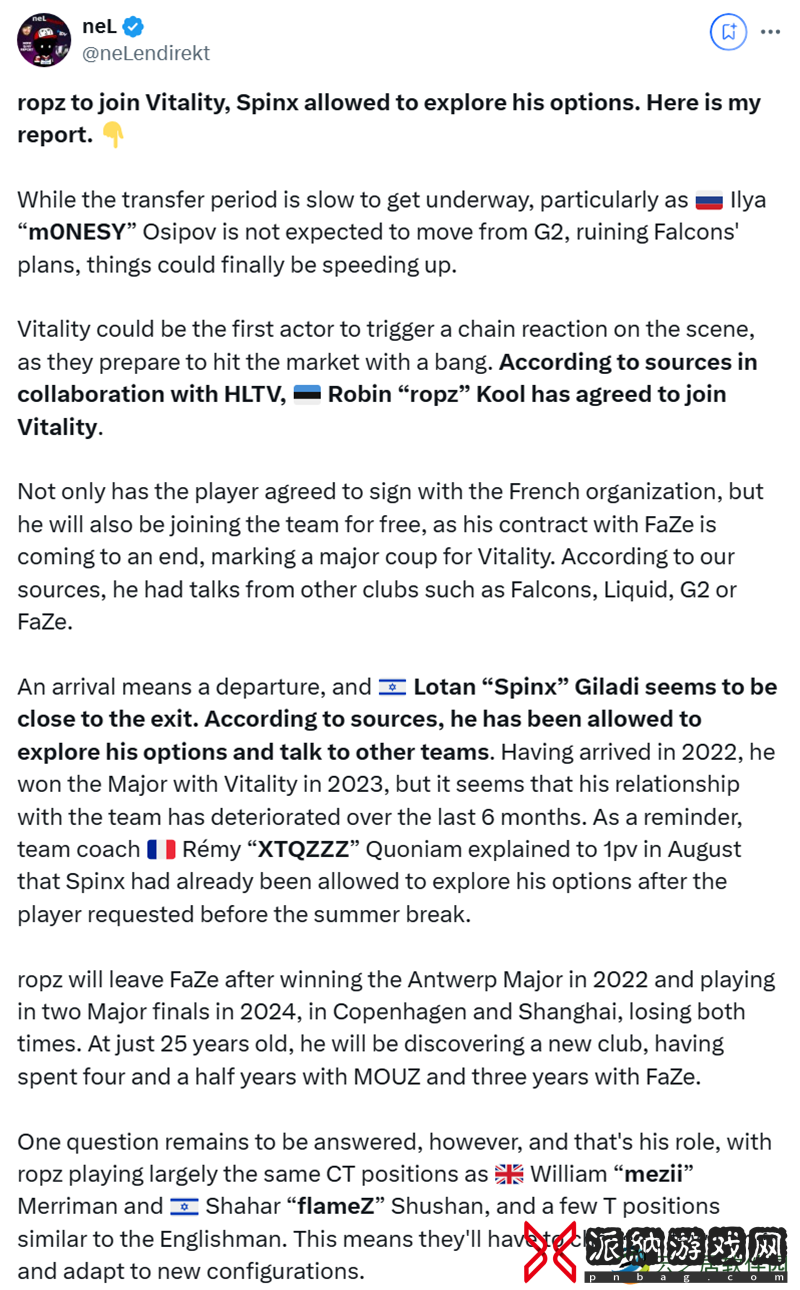Viewport: 800px width, 1290px height.
Task: Open the @neLendirekt handle link
Action: [146, 53]
